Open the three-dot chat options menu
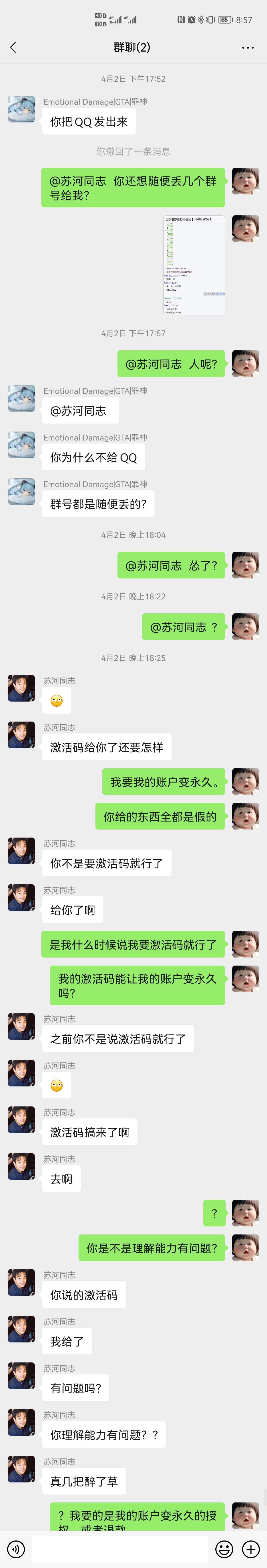The height and width of the screenshot is (1568, 267). (x=247, y=48)
